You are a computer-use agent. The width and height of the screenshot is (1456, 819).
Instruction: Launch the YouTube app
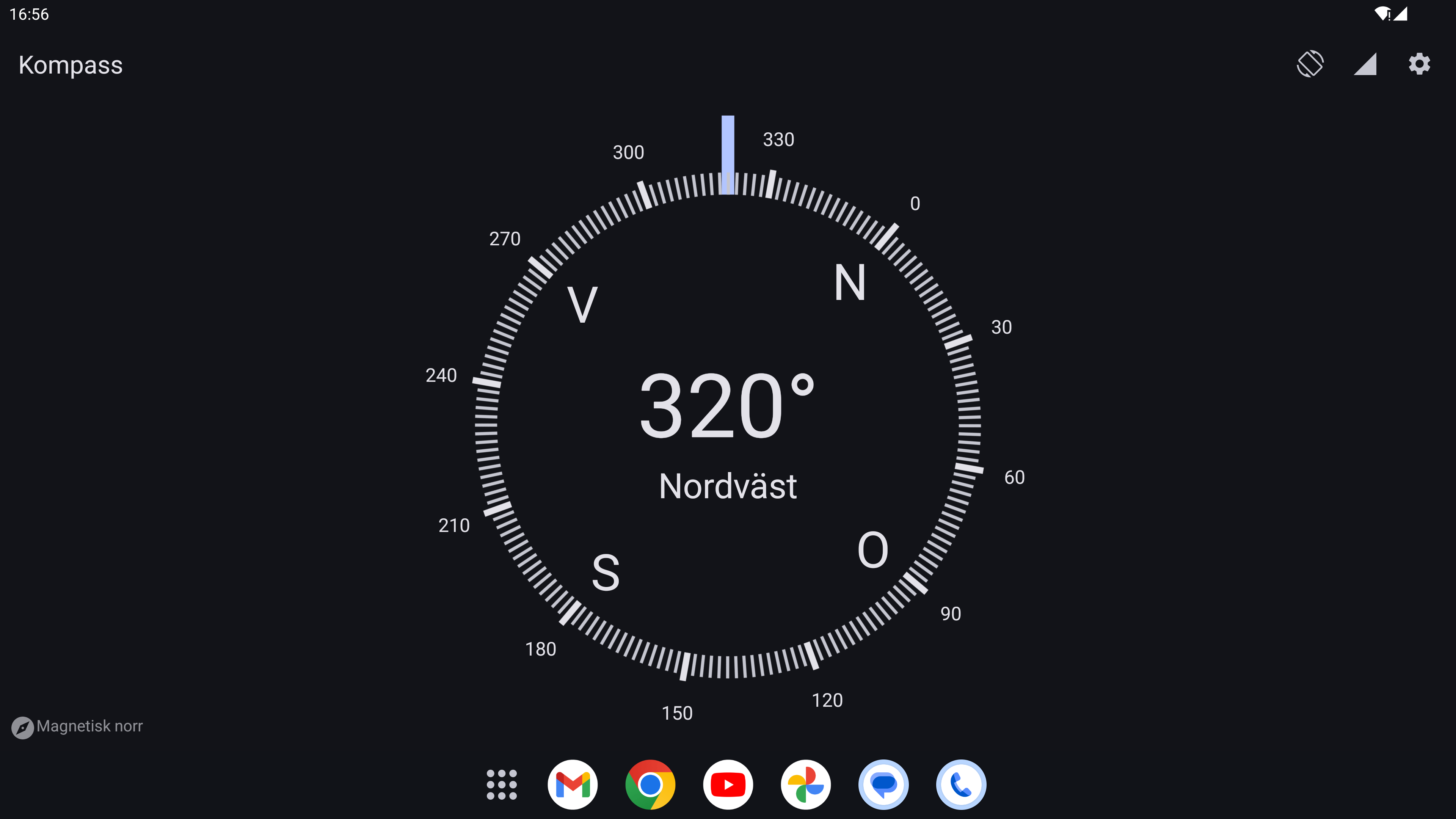728,784
